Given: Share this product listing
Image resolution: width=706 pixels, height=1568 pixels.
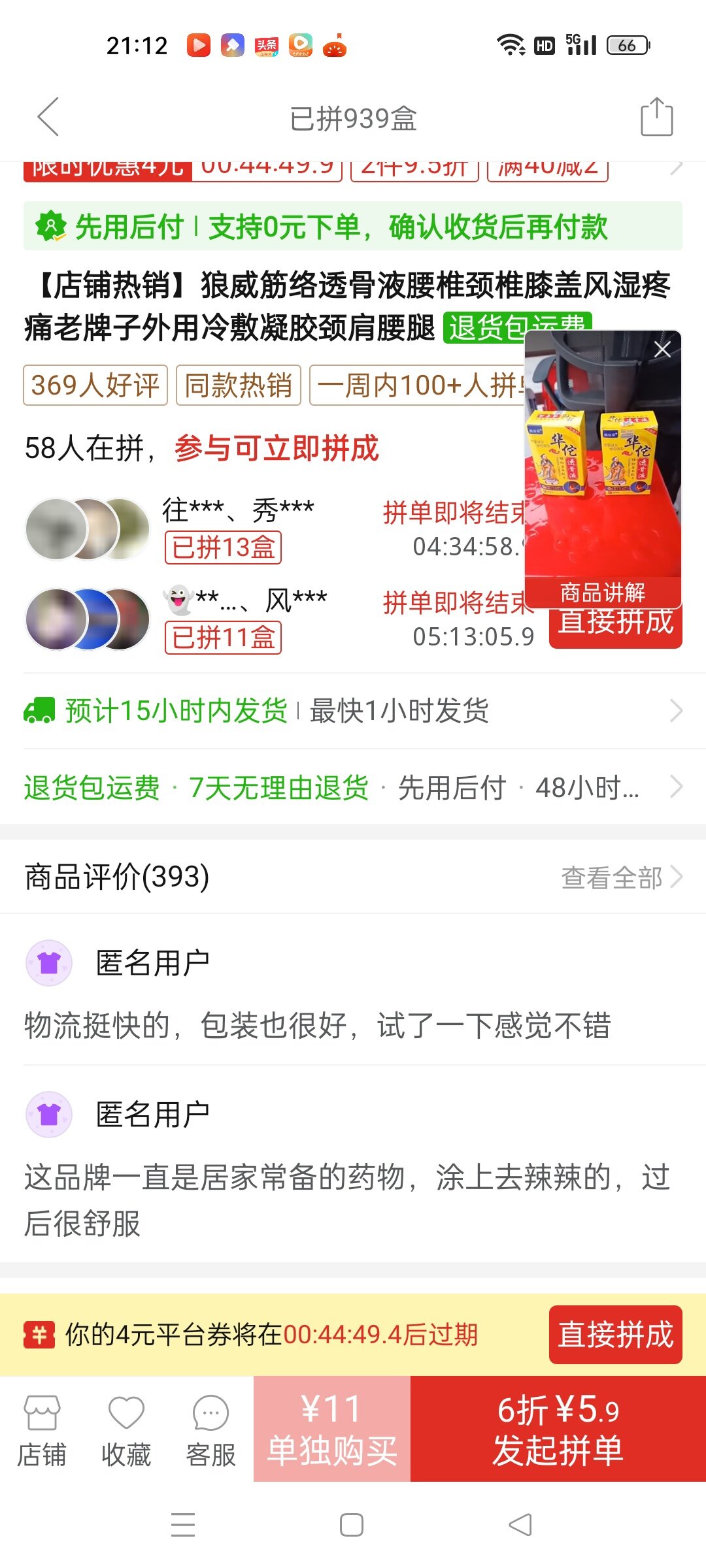Looking at the screenshot, I should tap(656, 118).
